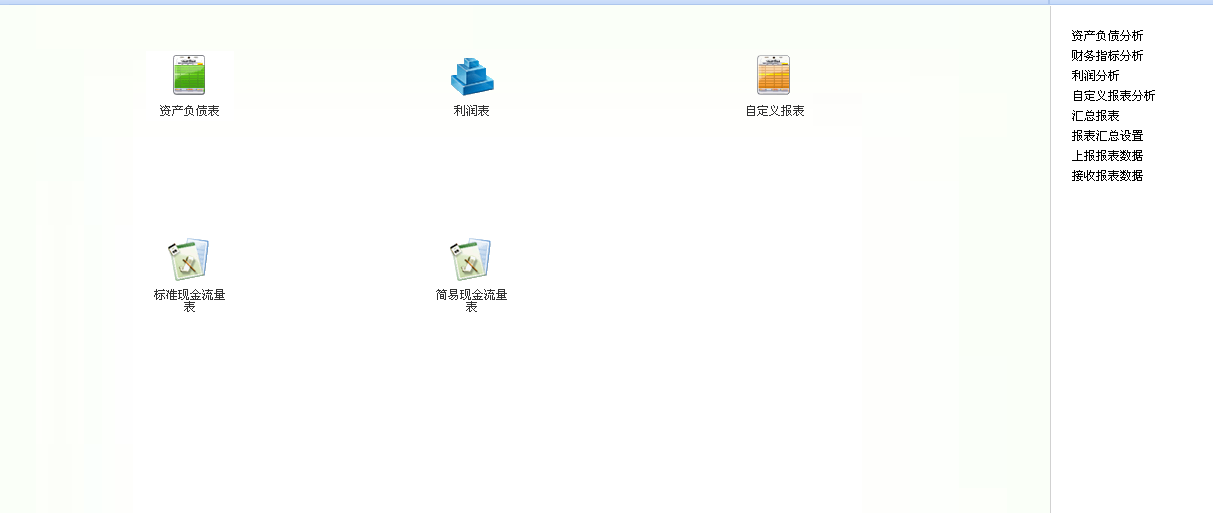Open the 简易现金流量表 report
Viewport: 1213px width, 513px height.
(471, 260)
